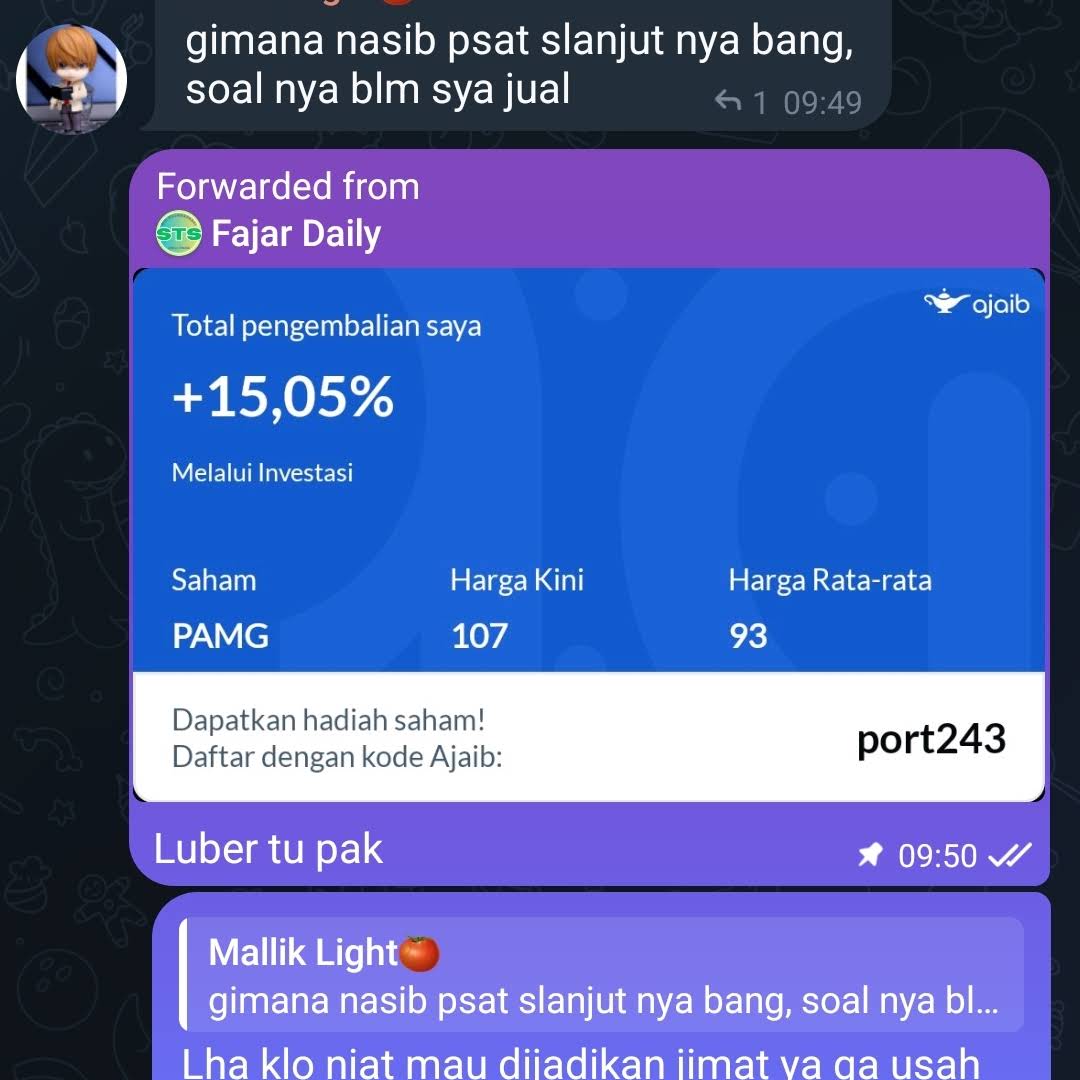The image size is (1080, 1080).
Task: Open the forwarded source Fajar Daily
Action: click(x=295, y=235)
